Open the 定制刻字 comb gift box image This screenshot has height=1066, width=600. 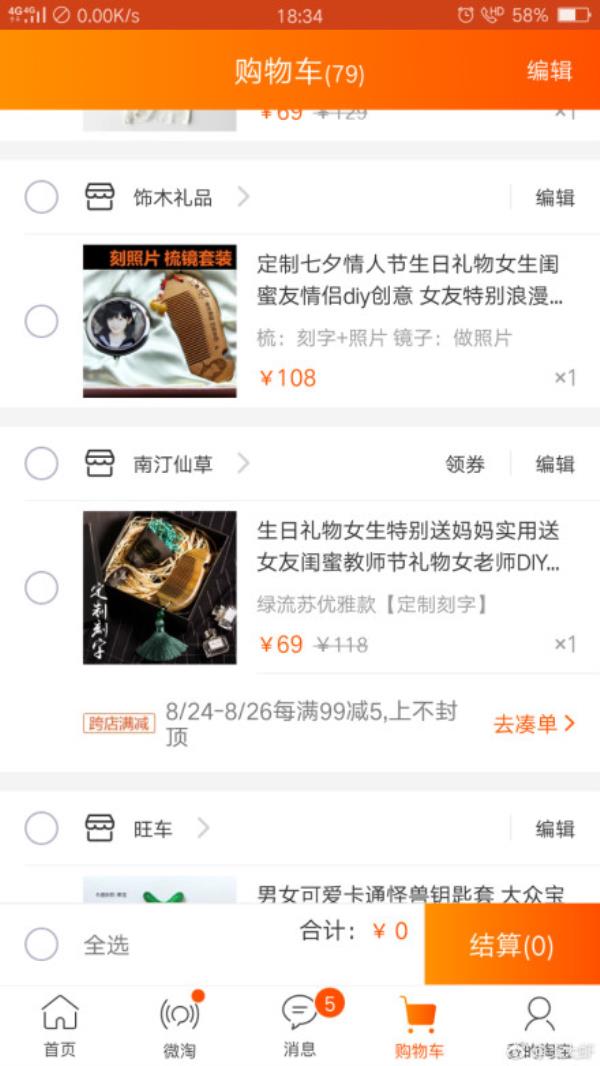(160, 588)
